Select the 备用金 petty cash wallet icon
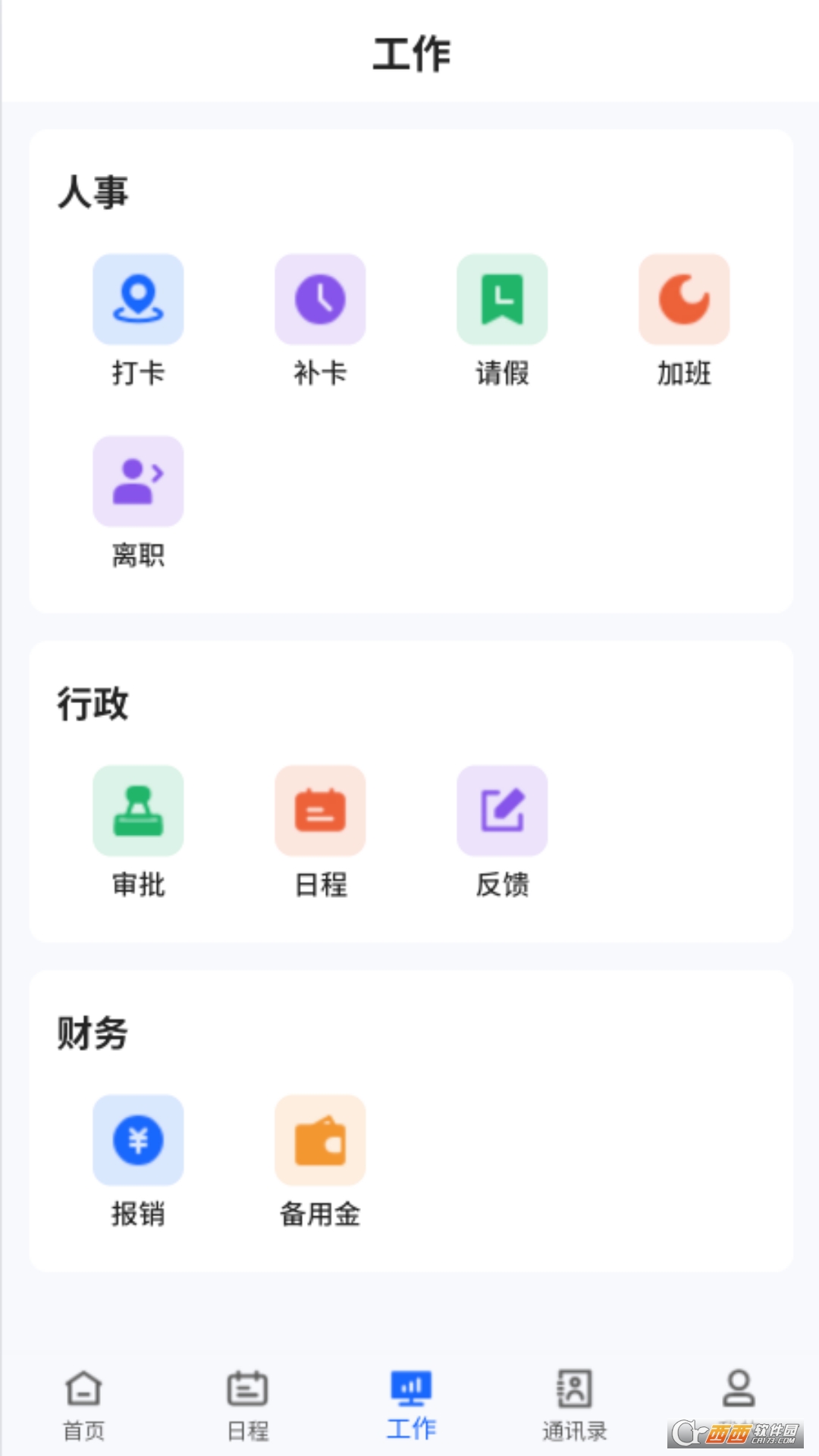The height and width of the screenshot is (1456, 819). click(319, 1140)
